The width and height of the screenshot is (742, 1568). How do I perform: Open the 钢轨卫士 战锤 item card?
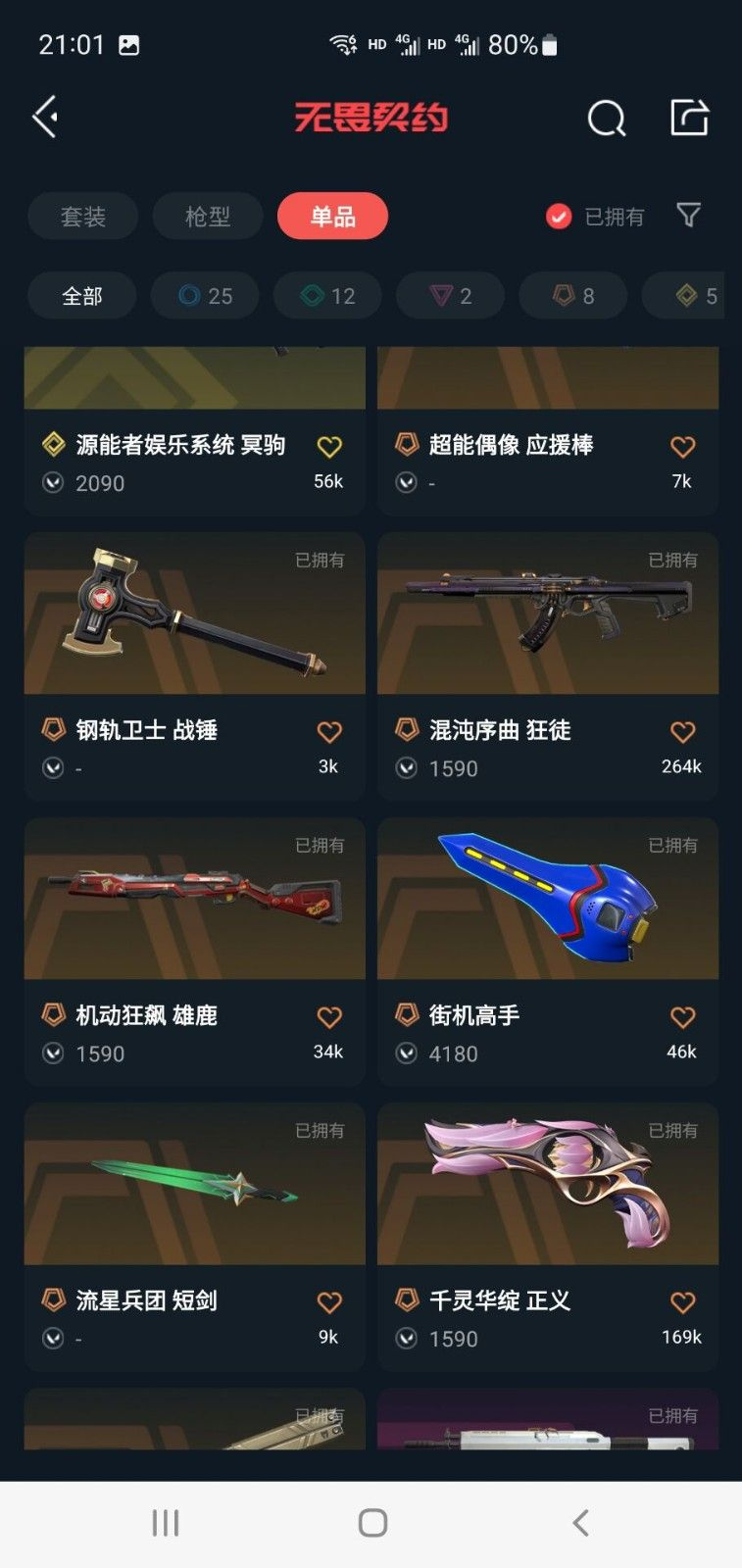click(x=194, y=666)
